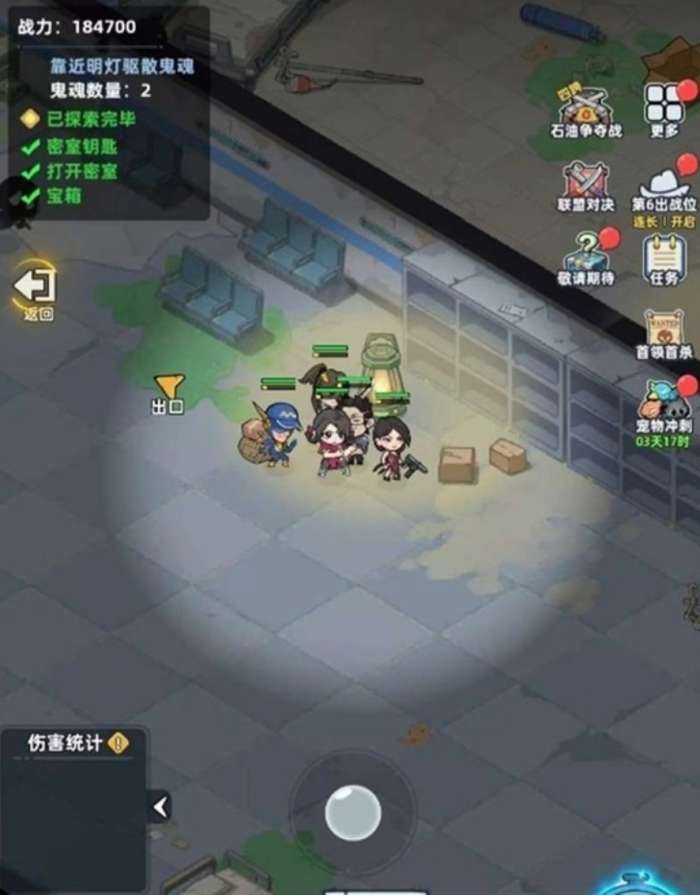Open the 任务 quest list
This screenshot has width=700, height=895.
coord(664,258)
